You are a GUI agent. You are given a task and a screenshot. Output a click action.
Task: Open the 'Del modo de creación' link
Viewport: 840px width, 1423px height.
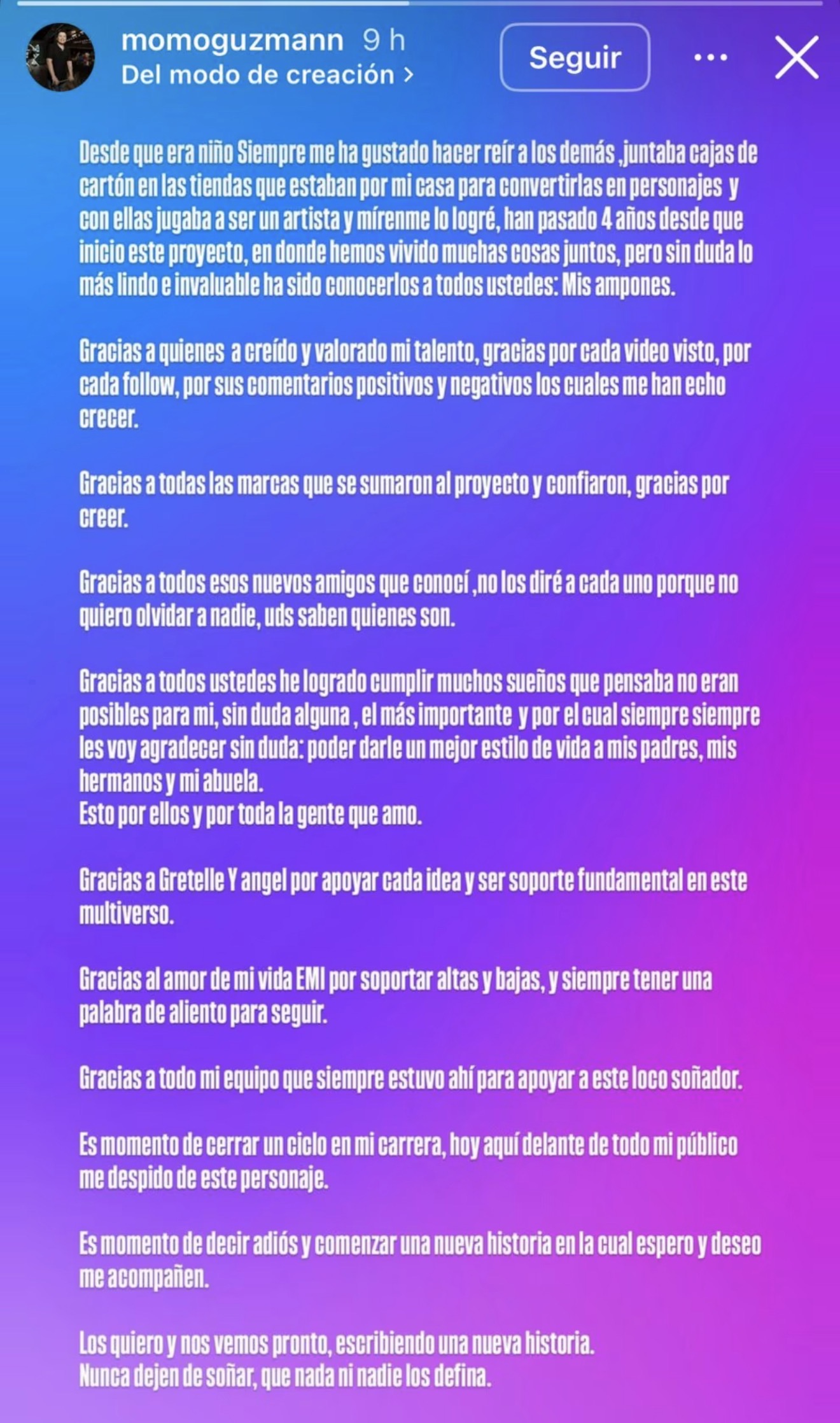(x=267, y=75)
